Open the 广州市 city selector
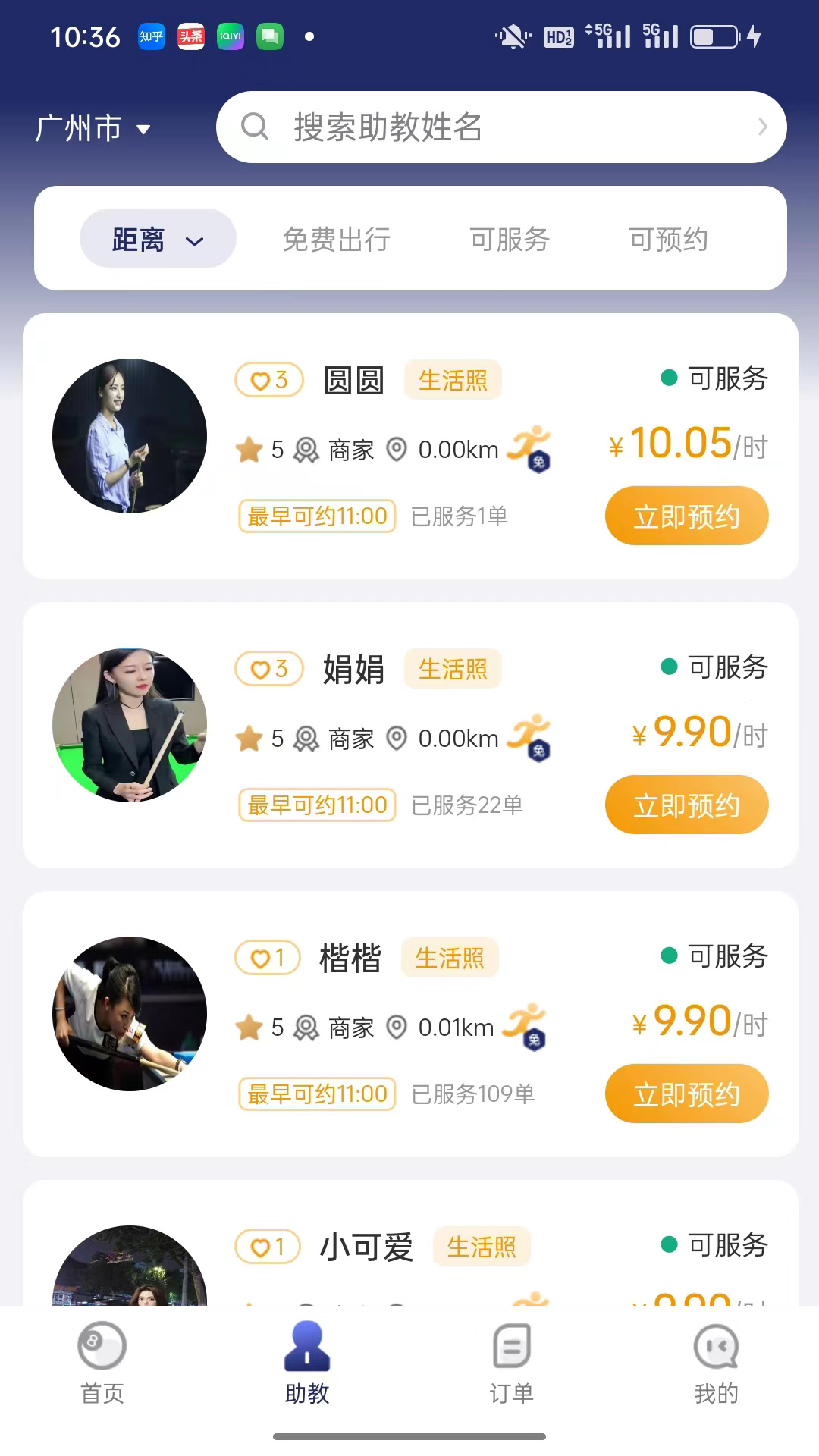 tap(93, 128)
